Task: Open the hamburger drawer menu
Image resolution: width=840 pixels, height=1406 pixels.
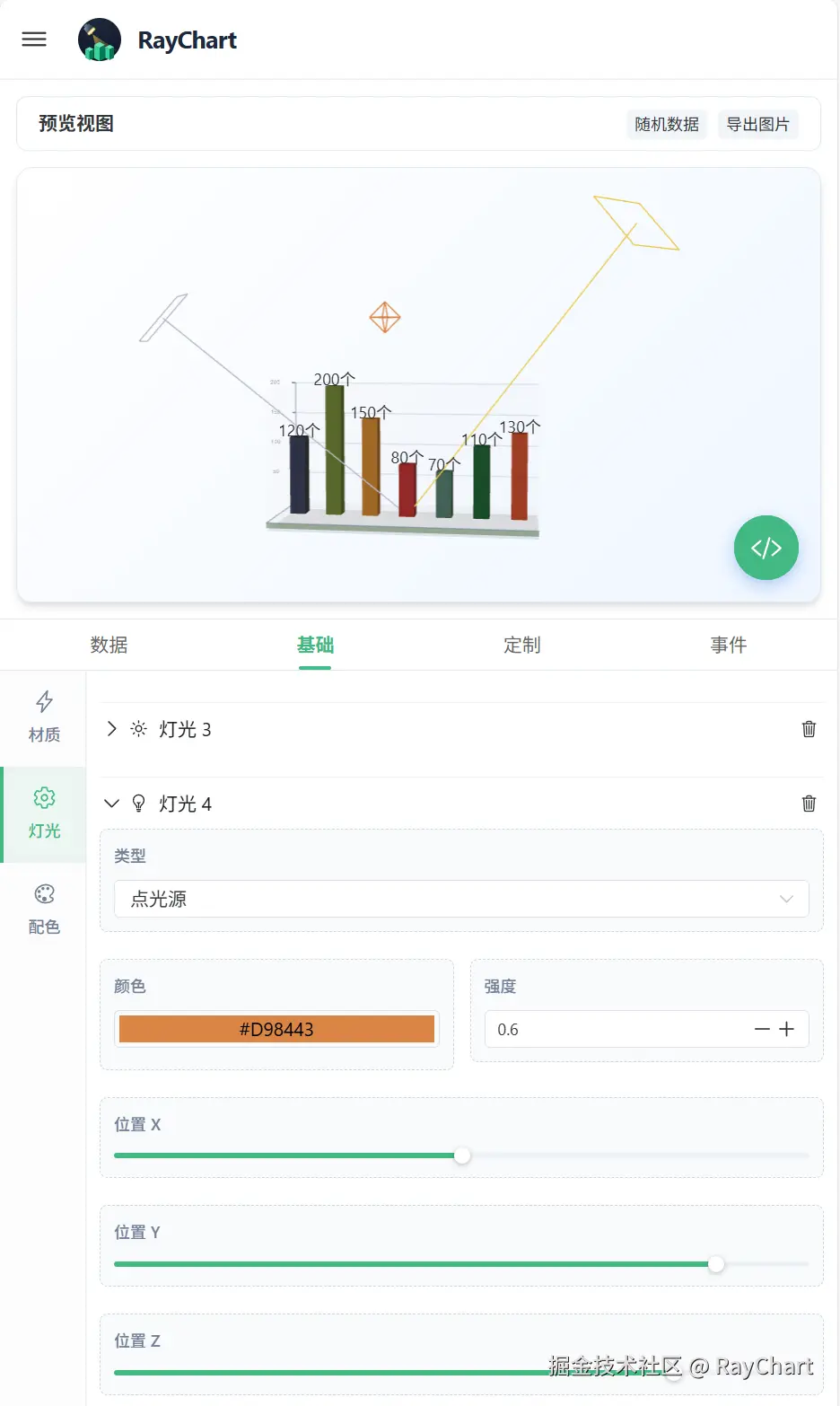Action: coord(34,40)
